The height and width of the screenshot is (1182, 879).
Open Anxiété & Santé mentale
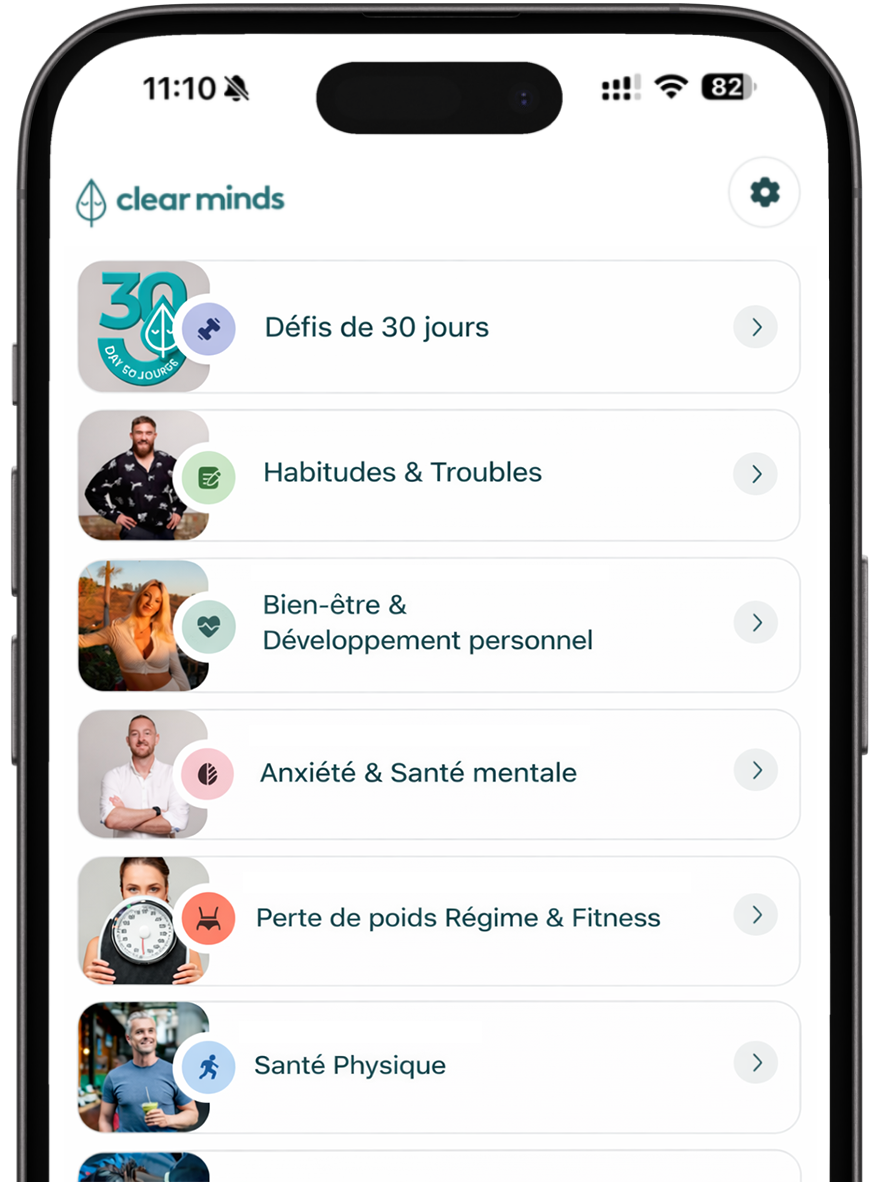tap(440, 772)
